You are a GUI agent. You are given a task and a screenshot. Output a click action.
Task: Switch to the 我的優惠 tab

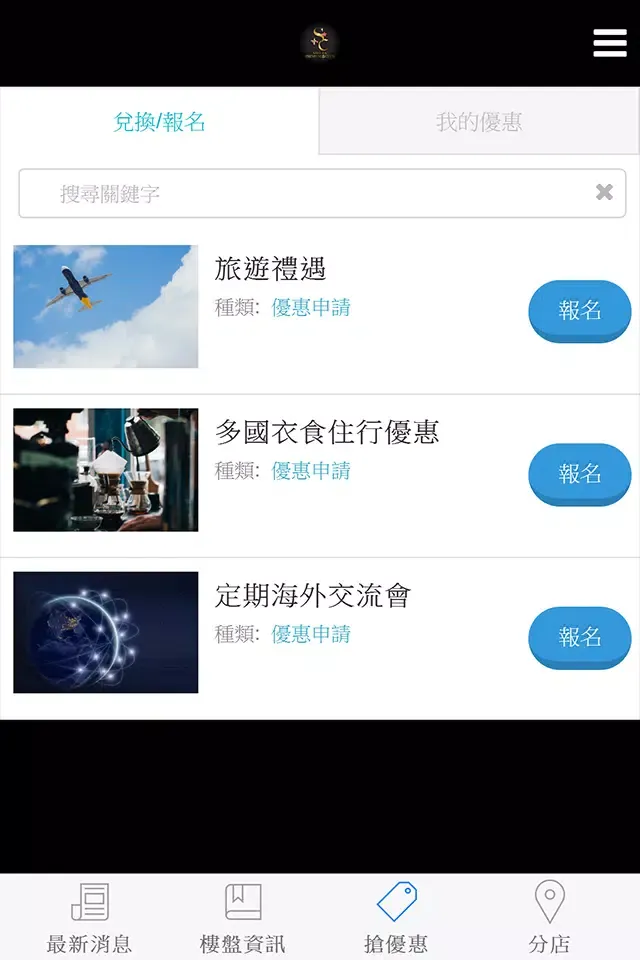point(479,122)
